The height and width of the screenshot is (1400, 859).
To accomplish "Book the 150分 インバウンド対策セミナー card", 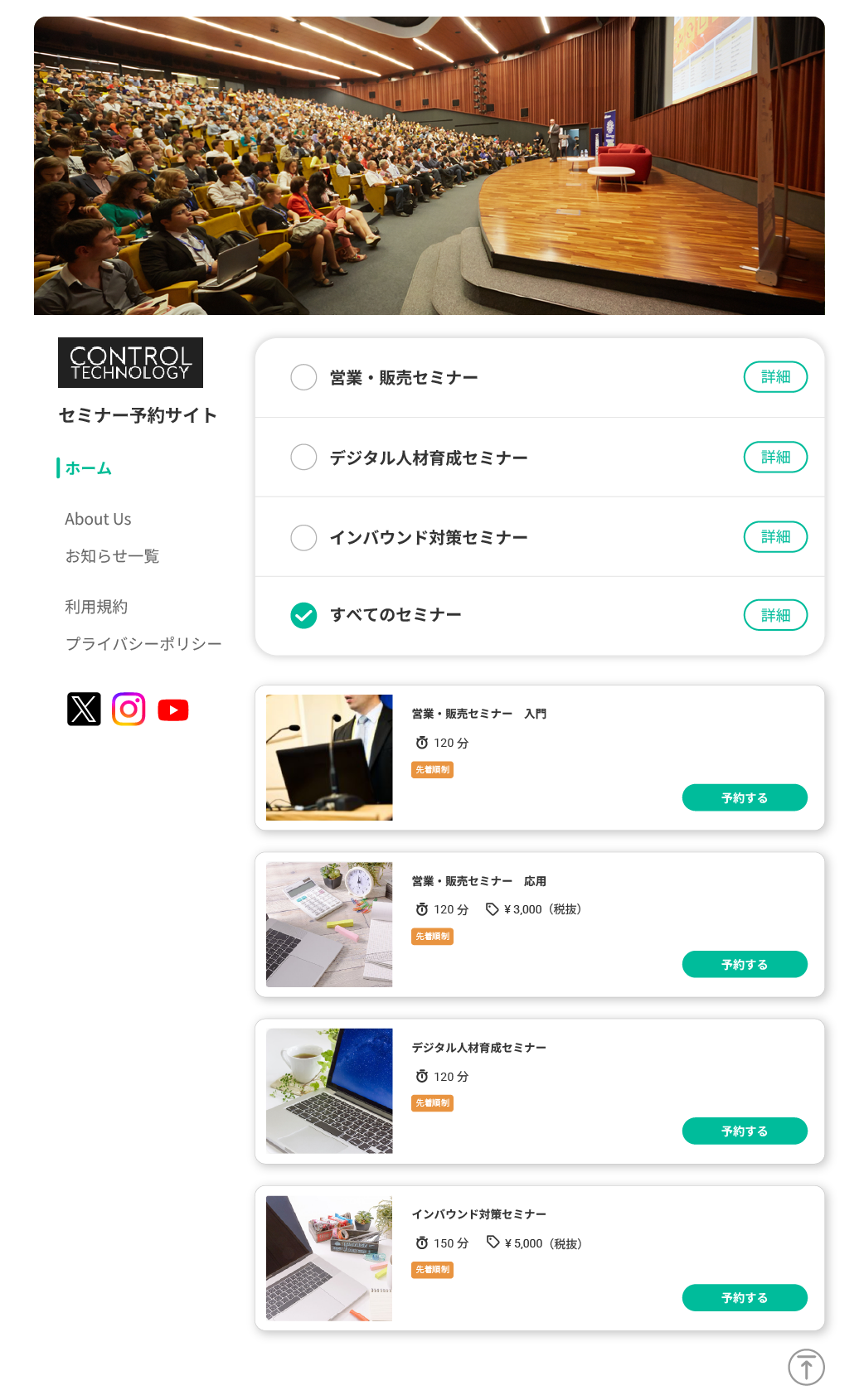I will coord(744,1297).
